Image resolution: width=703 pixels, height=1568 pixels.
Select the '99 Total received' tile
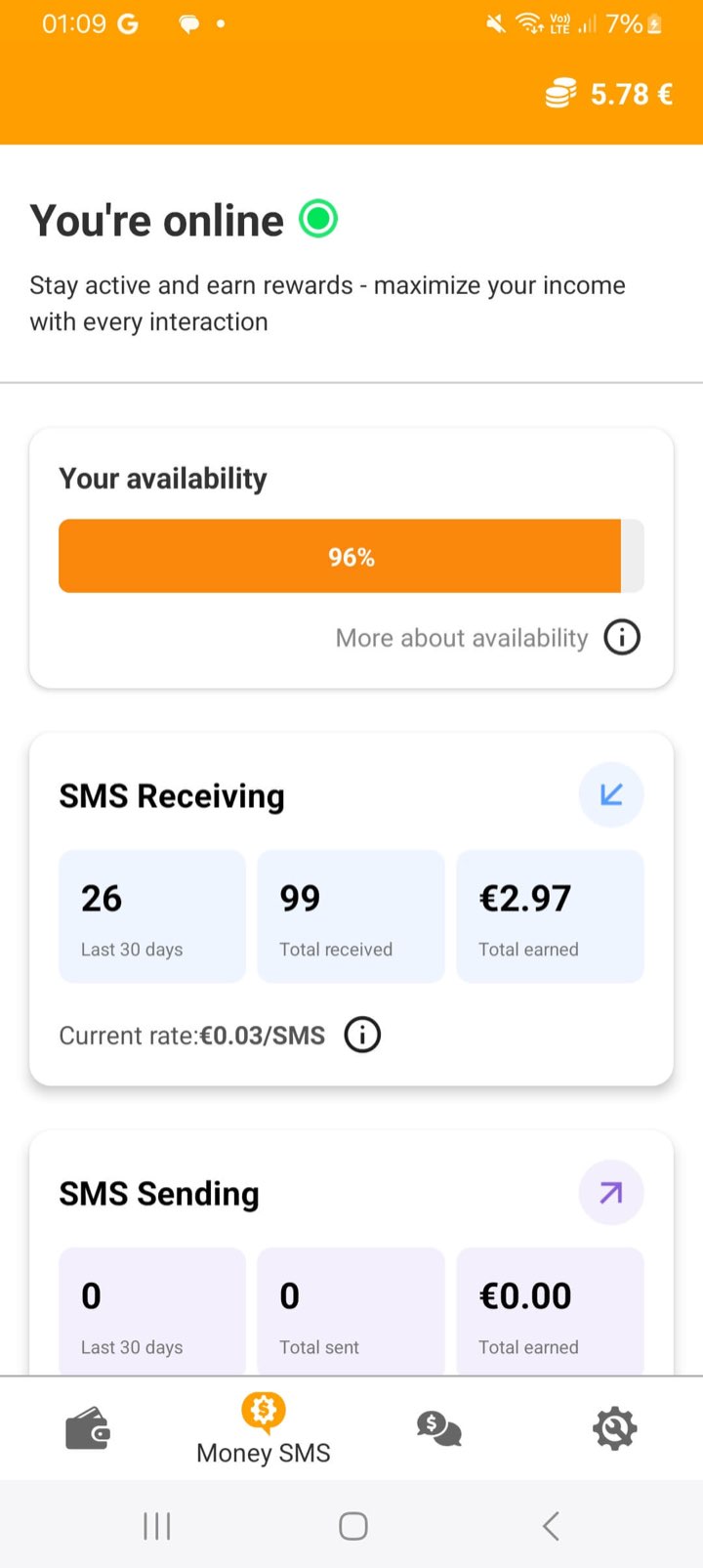351,915
